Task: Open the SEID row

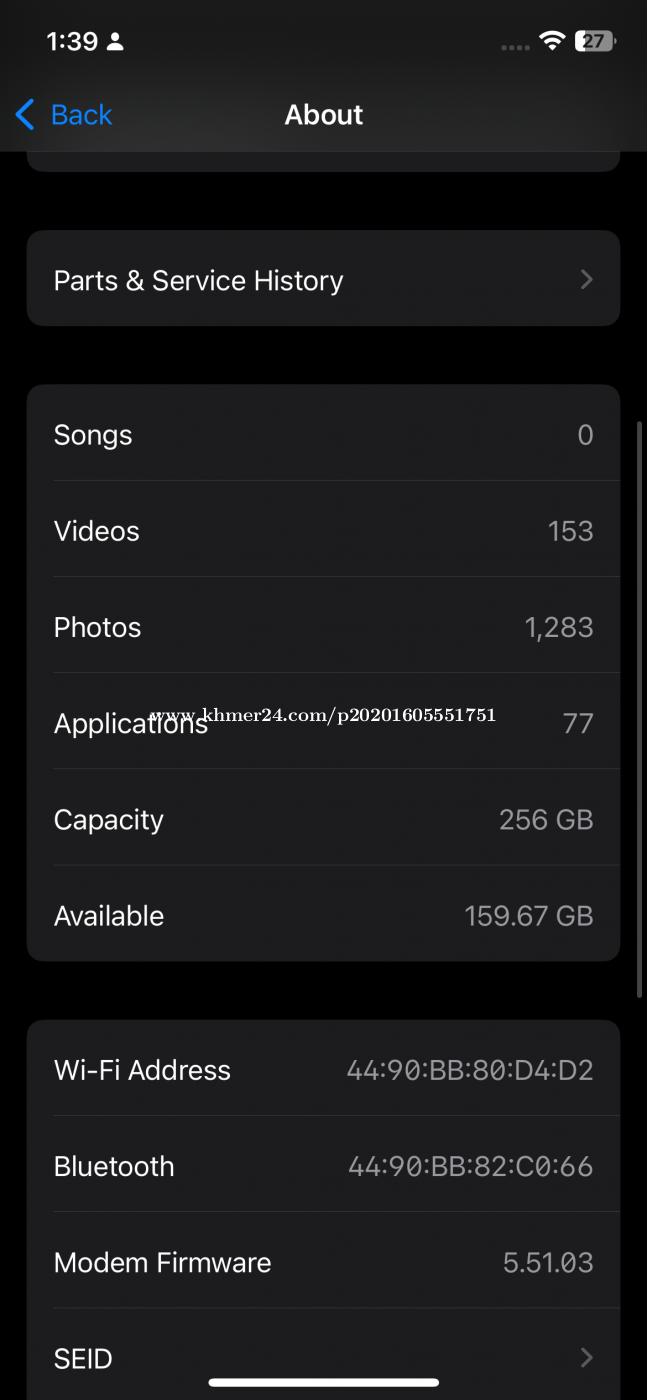Action: pos(323,1356)
